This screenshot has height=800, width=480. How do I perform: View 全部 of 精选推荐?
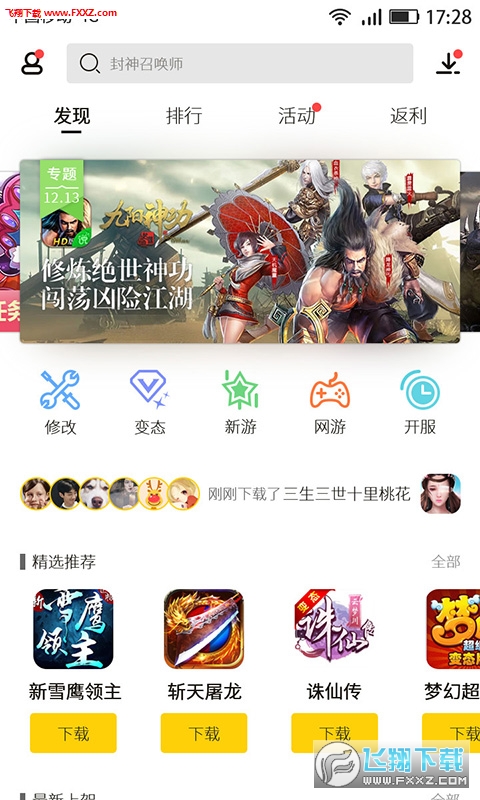coord(446,562)
